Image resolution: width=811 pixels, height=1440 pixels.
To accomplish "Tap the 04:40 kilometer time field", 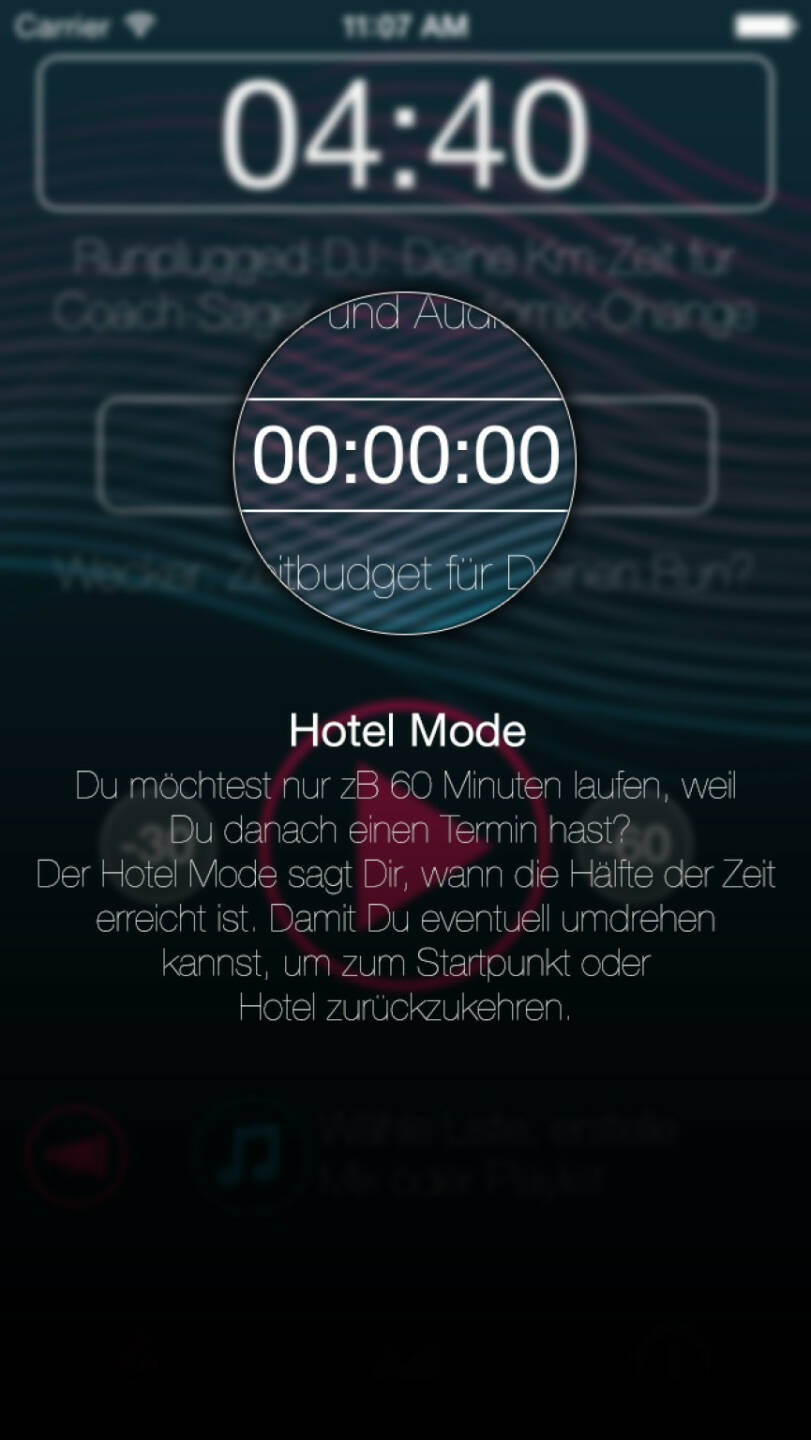I will [405, 132].
